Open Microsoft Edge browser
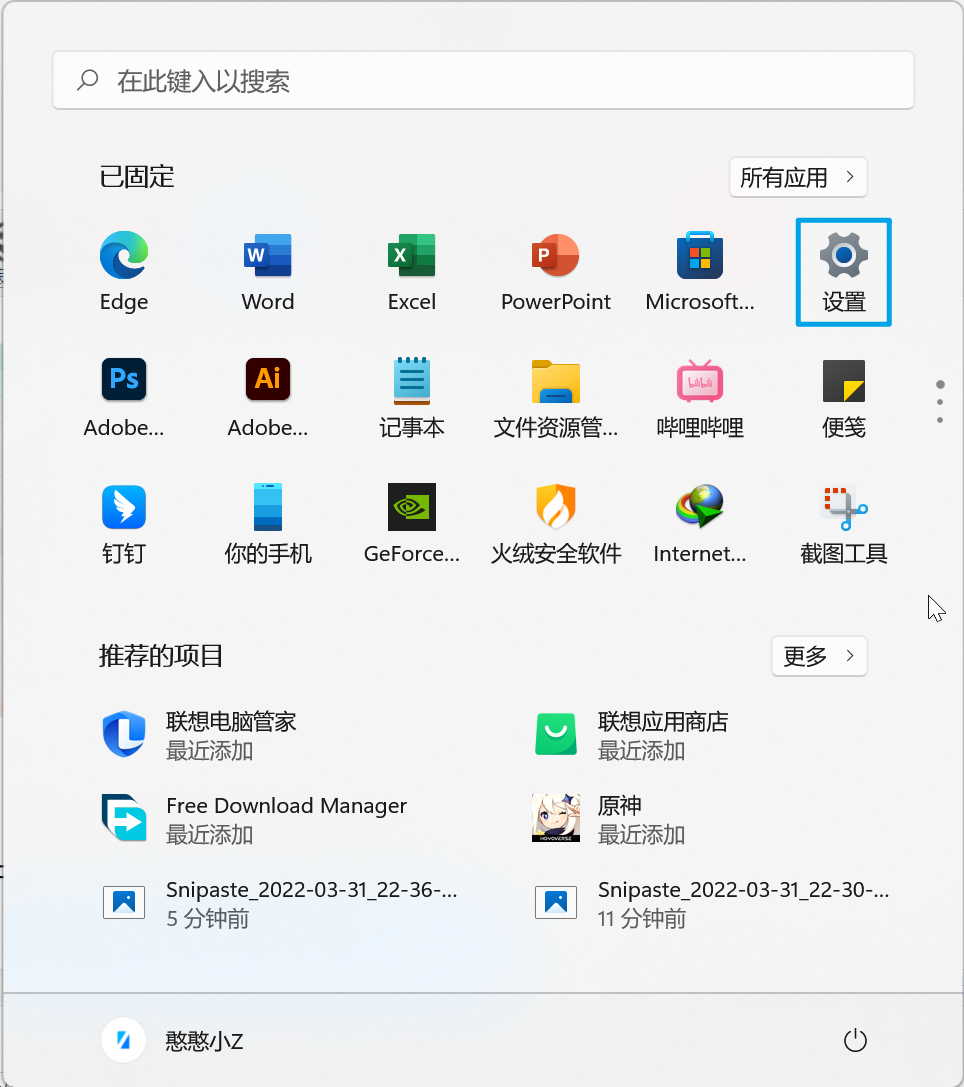Viewport: 964px width, 1087px height. pos(124,272)
